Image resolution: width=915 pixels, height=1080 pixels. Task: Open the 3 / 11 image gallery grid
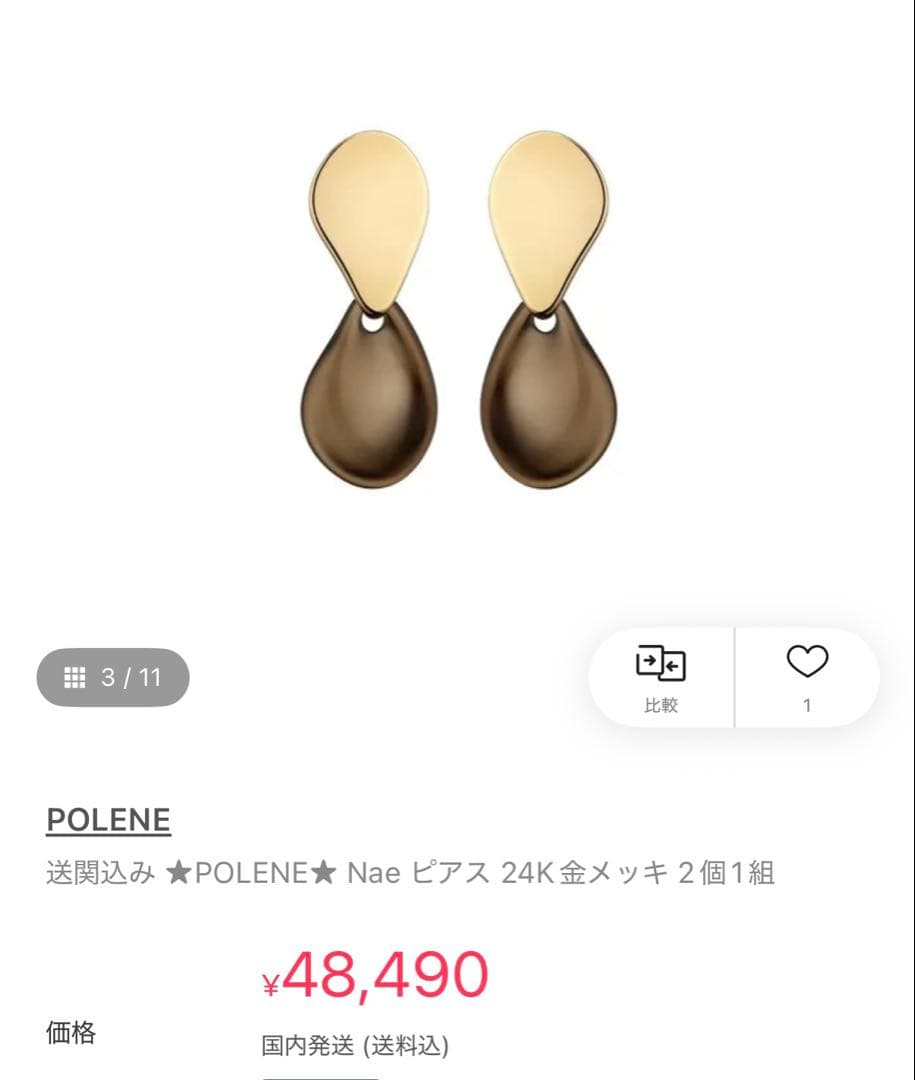(112, 678)
